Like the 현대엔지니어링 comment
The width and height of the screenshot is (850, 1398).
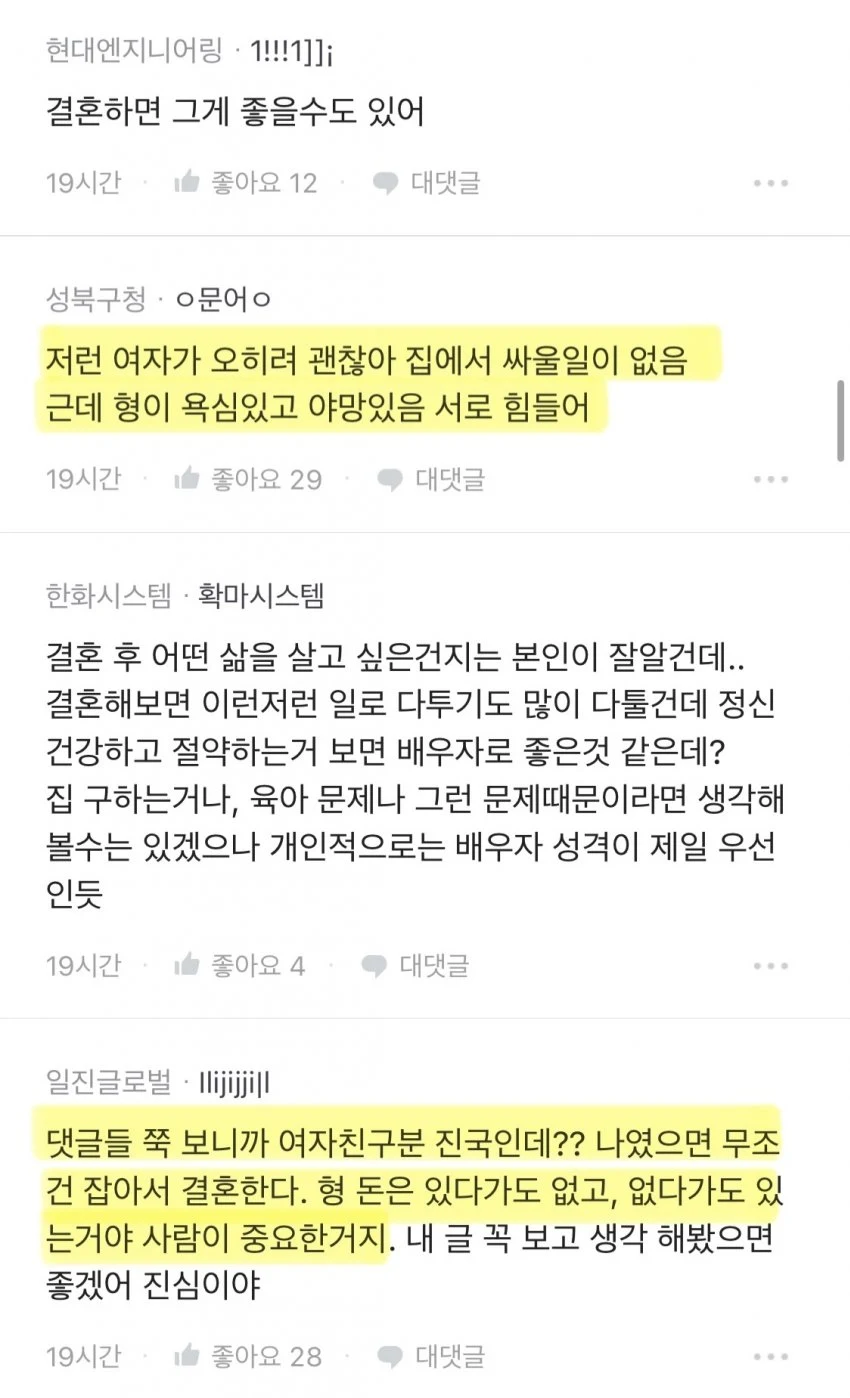(245, 183)
